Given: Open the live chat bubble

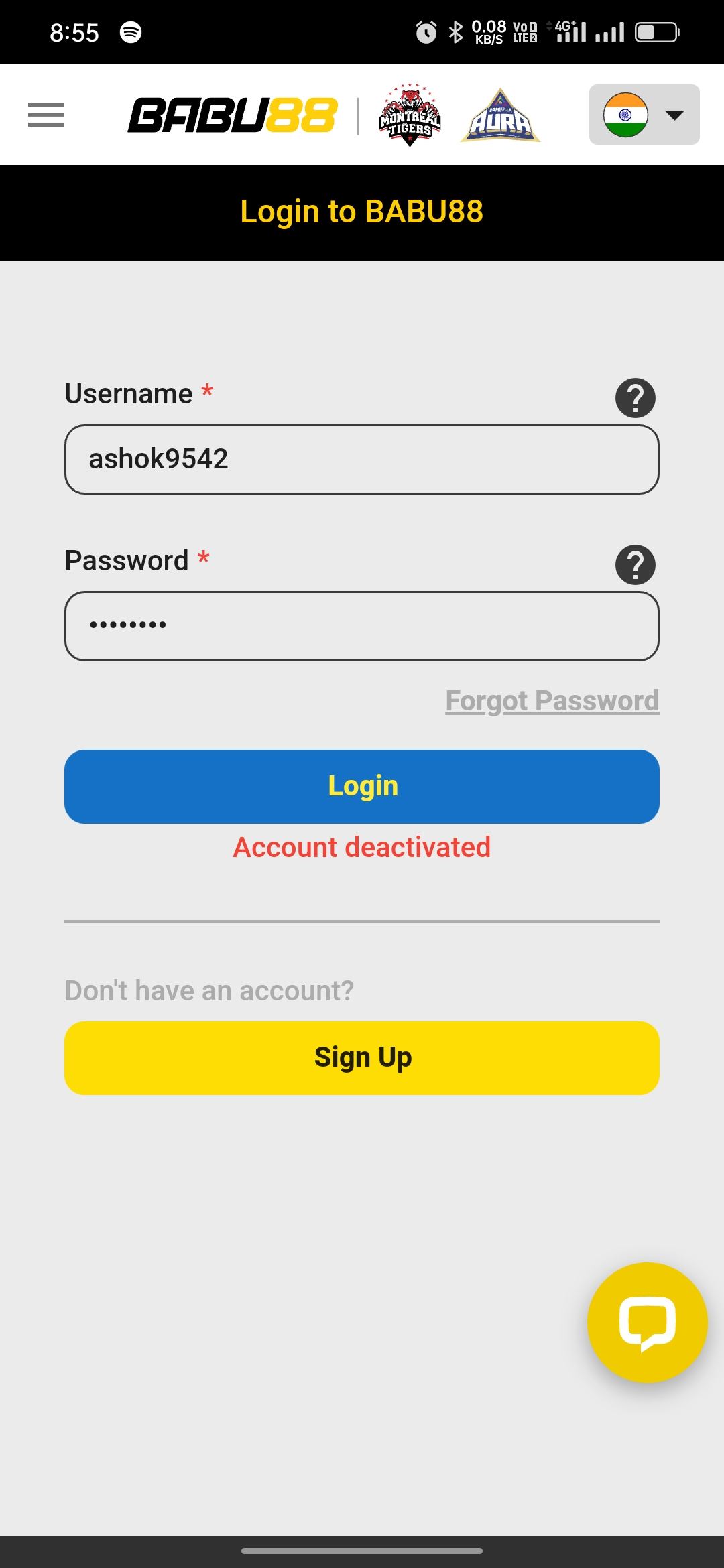Looking at the screenshot, I should [648, 1323].
